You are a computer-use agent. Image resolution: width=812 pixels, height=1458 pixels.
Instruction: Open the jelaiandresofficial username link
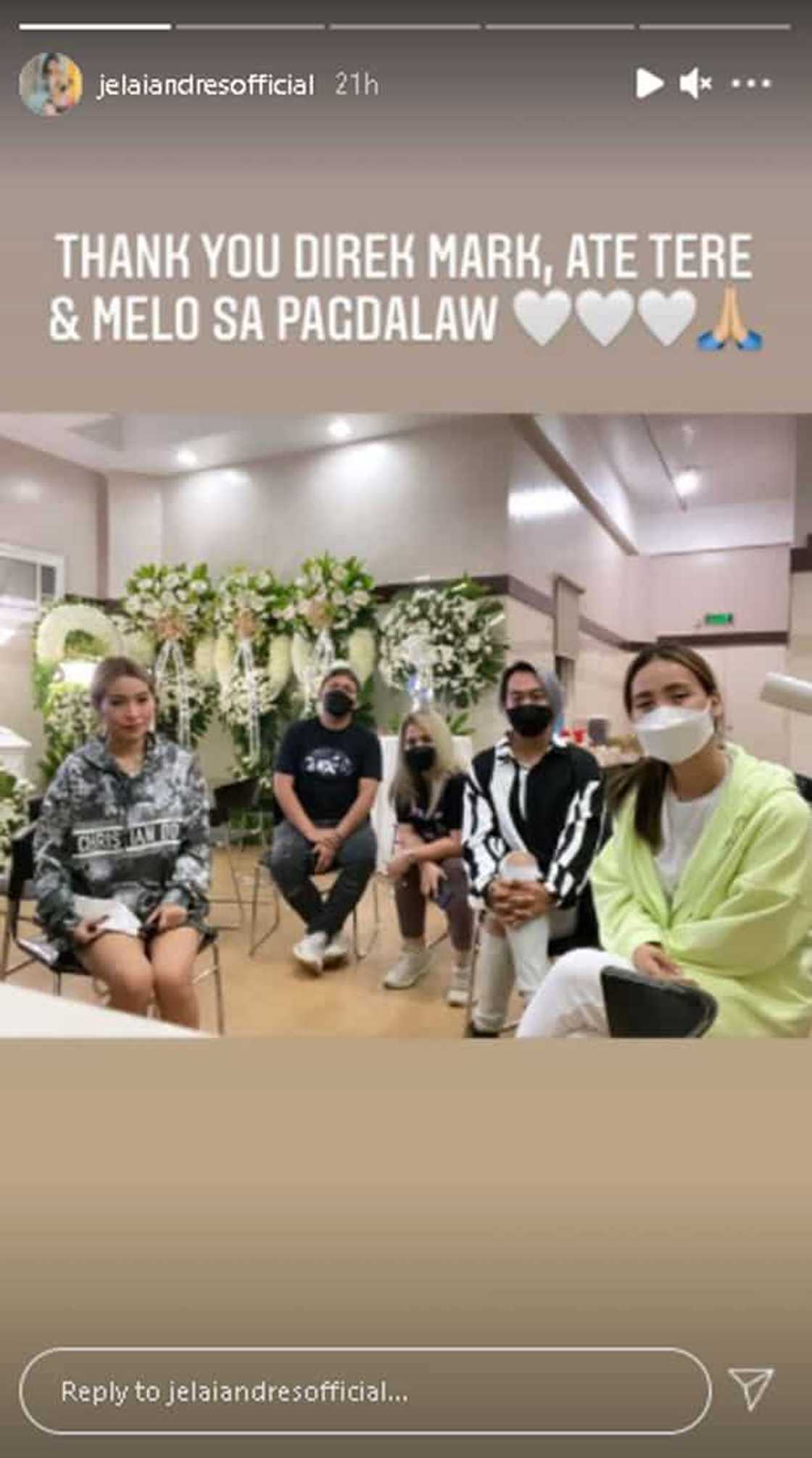pos(204,86)
